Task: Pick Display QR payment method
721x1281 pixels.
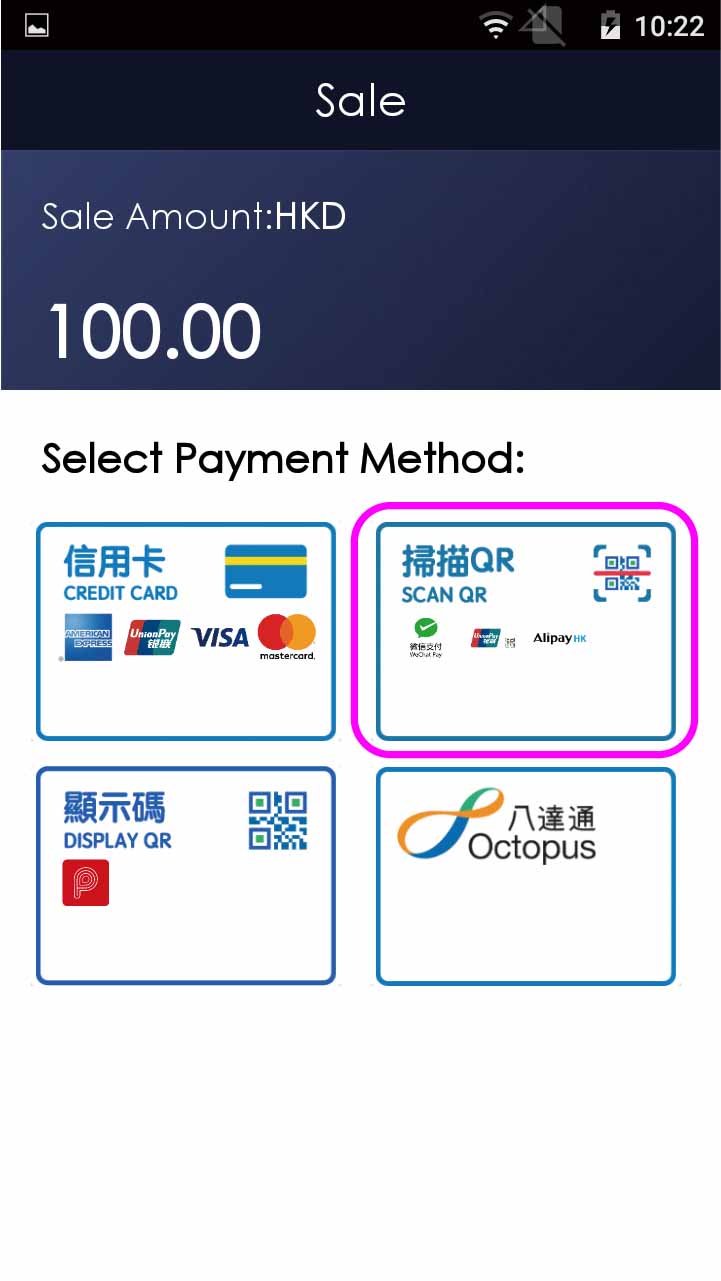Action: pos(186,875)
